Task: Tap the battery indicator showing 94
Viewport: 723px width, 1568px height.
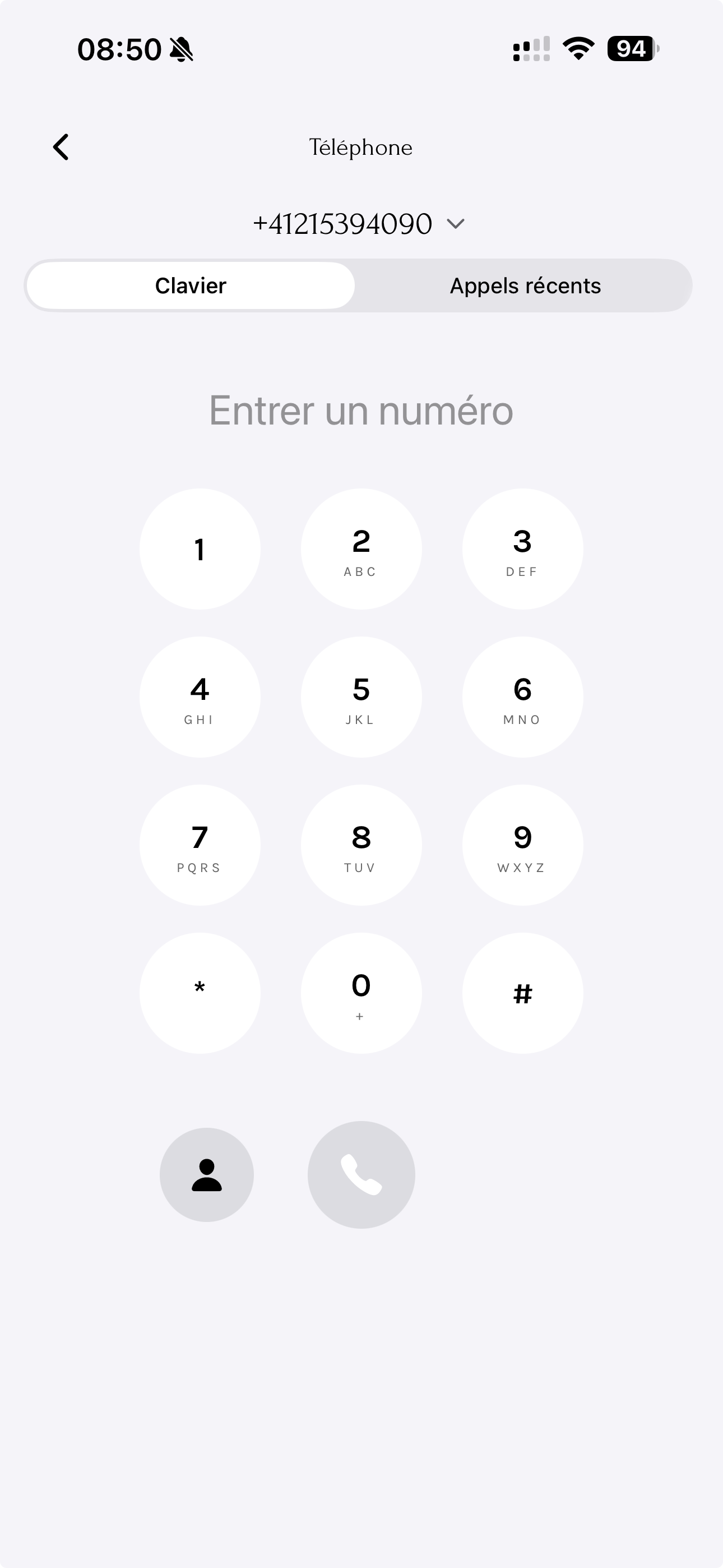Action: click(x=631, y=49)
